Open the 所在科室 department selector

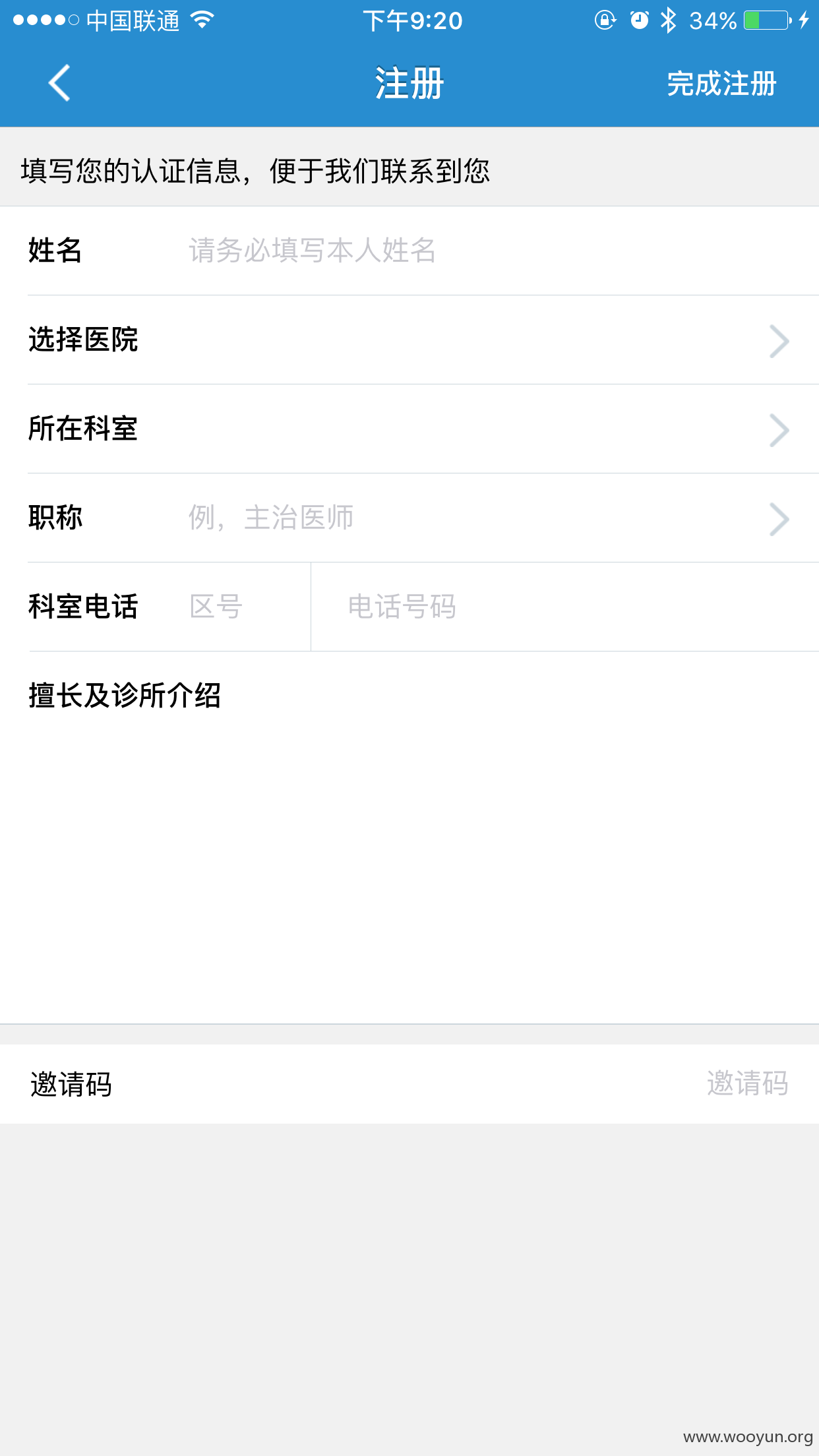pos(409,429)
